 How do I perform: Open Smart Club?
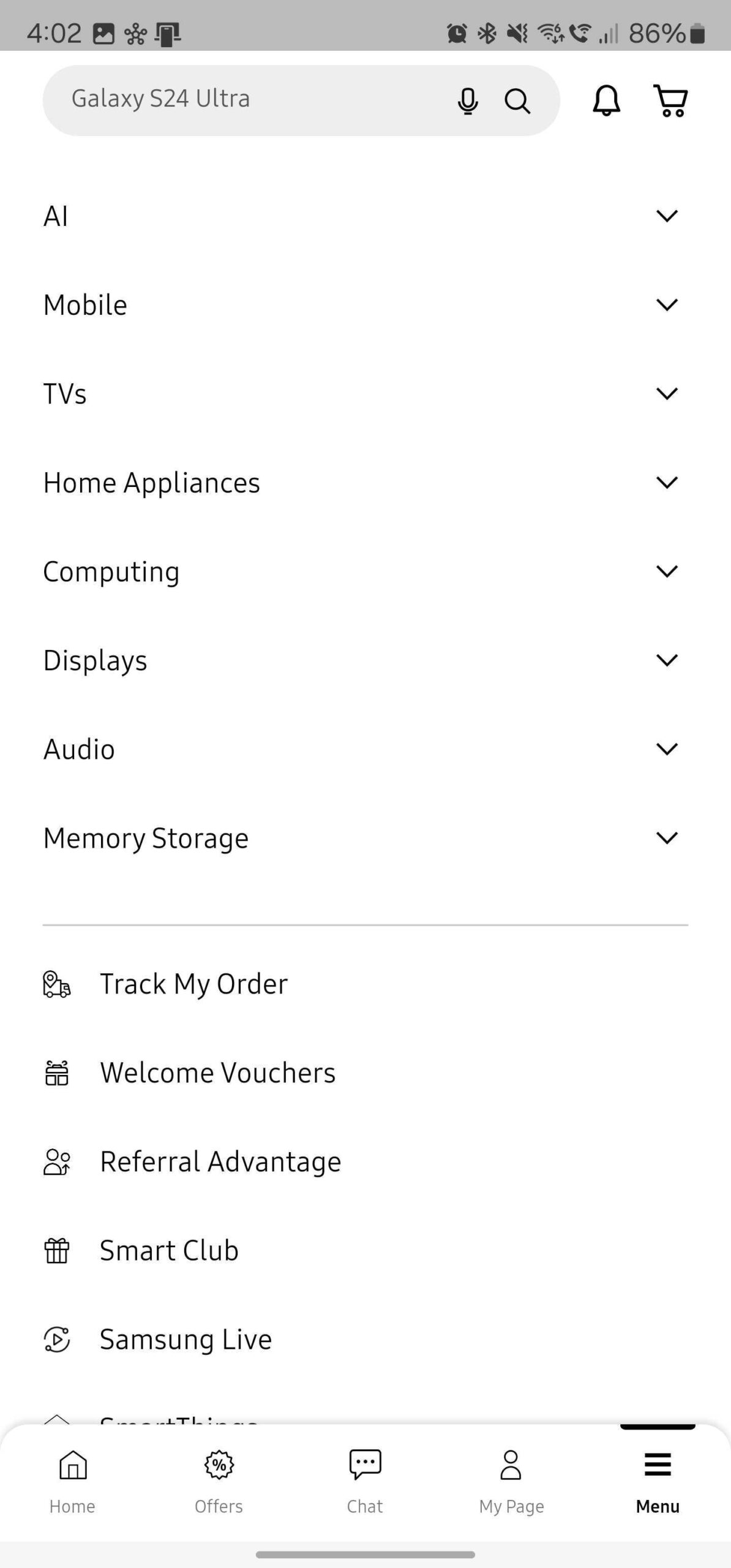click(169, 1250)
